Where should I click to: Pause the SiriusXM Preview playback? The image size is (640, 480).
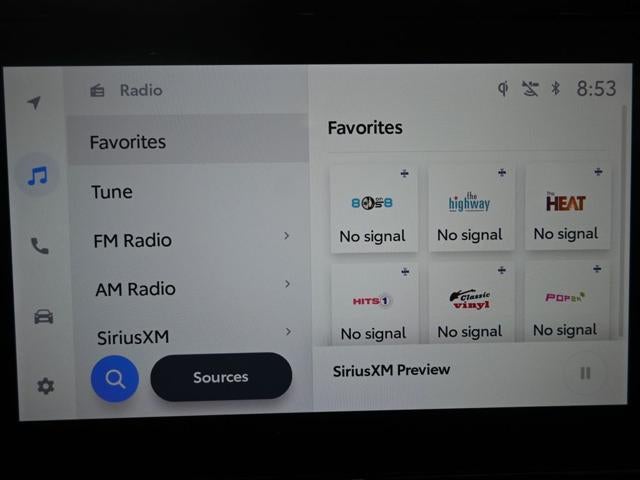(x=585, y=373)
